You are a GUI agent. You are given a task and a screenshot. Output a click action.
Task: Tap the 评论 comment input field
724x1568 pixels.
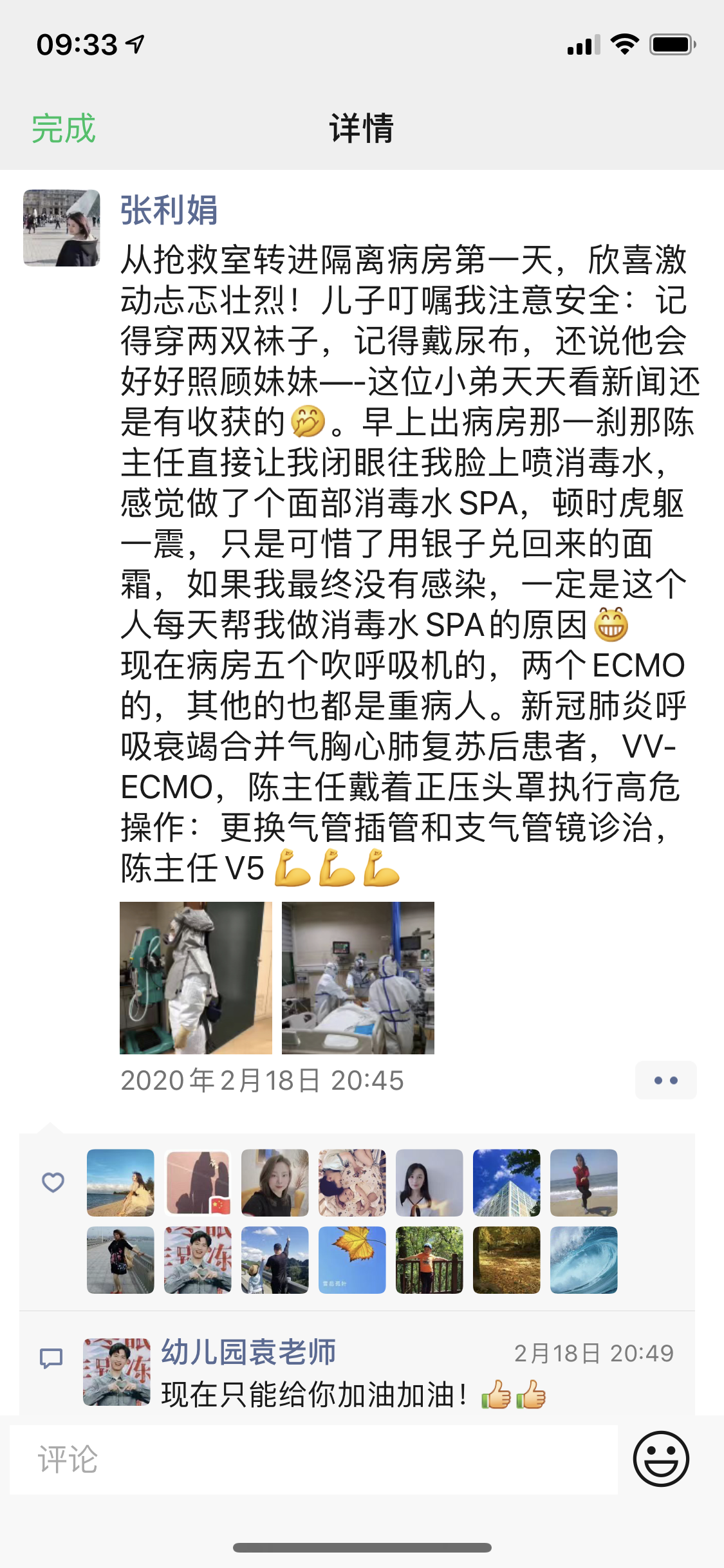click(x=313, y=1459)
